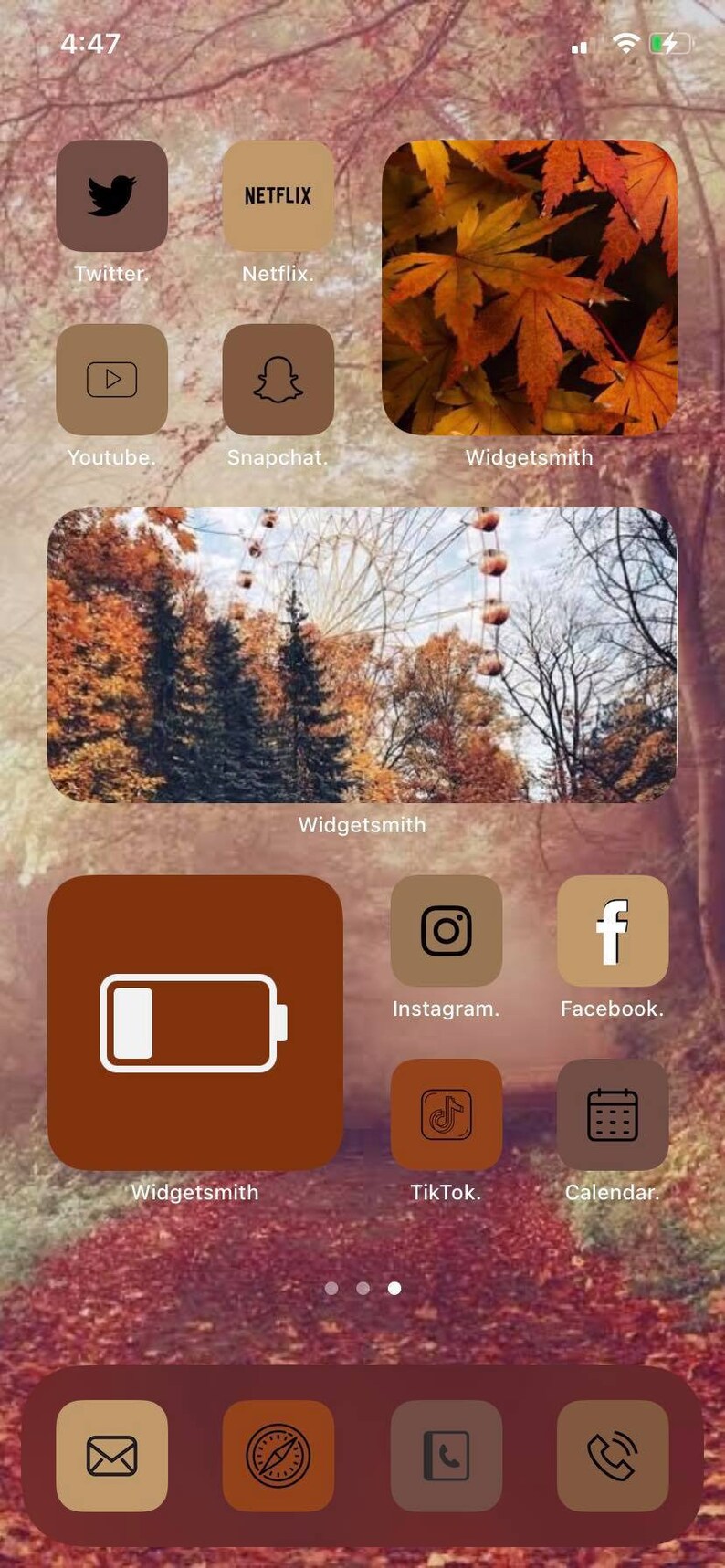Launch Instagram
The image size is (725, 1568).
(447, 931)
